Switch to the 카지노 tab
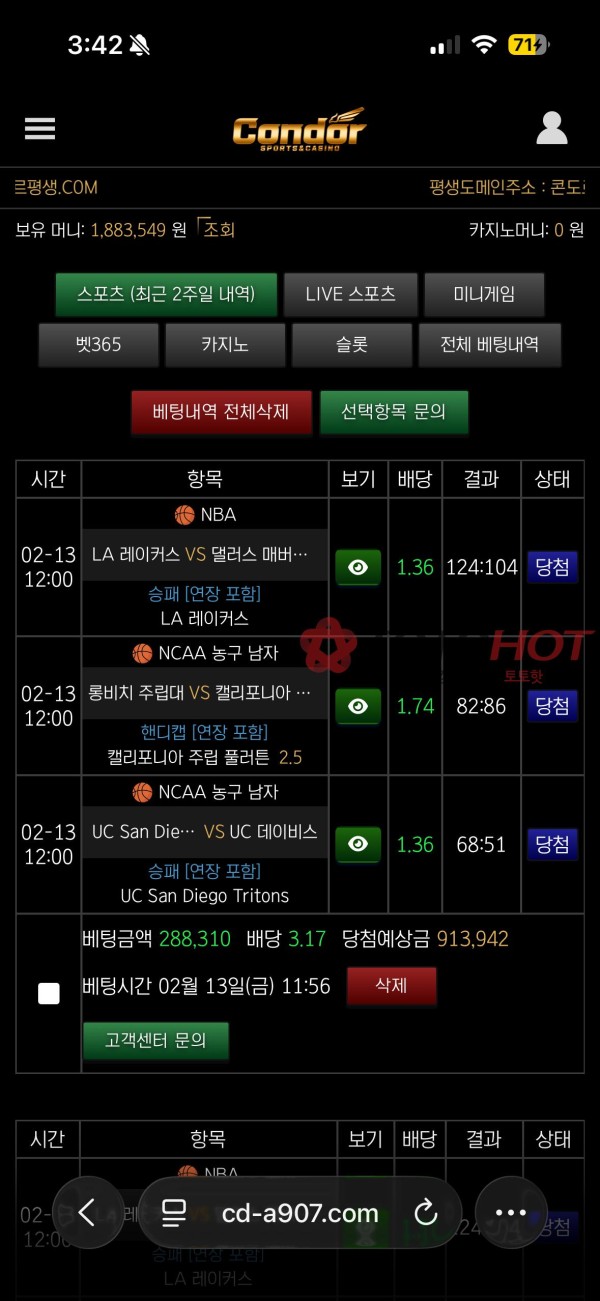The width and height of the screenshot is (600, 1301). coord(225,344)
